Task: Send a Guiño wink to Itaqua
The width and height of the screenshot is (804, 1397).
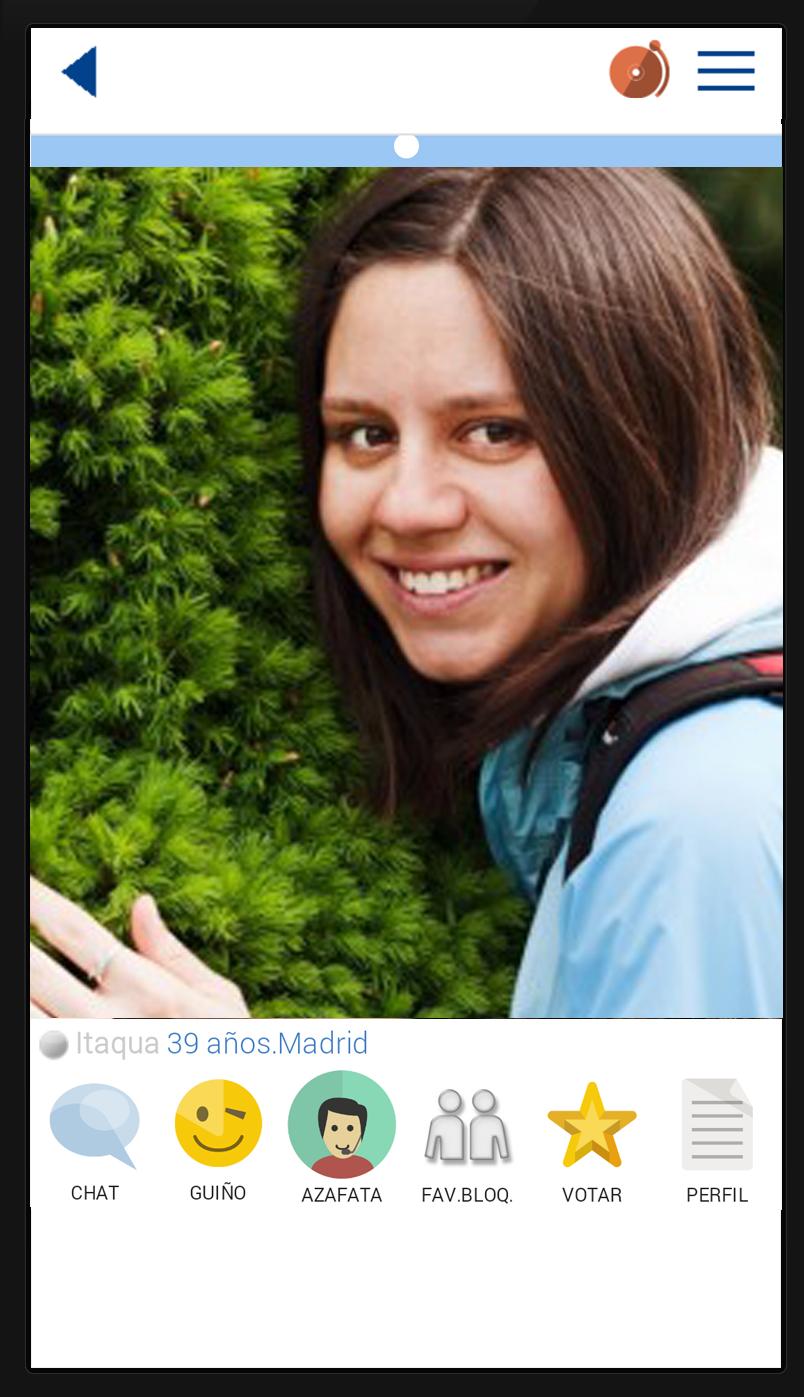Action: click(x=218, y=1138)
